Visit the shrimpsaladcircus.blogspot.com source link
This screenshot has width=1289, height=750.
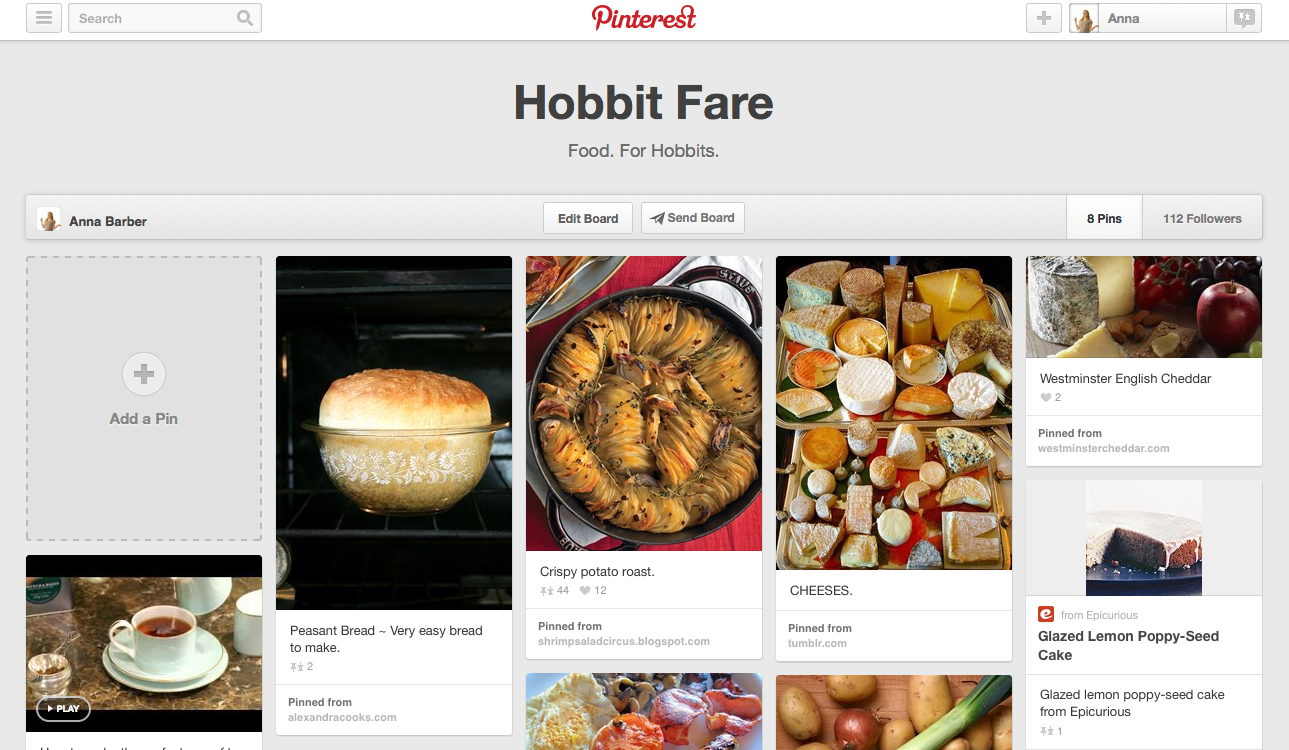624,641
